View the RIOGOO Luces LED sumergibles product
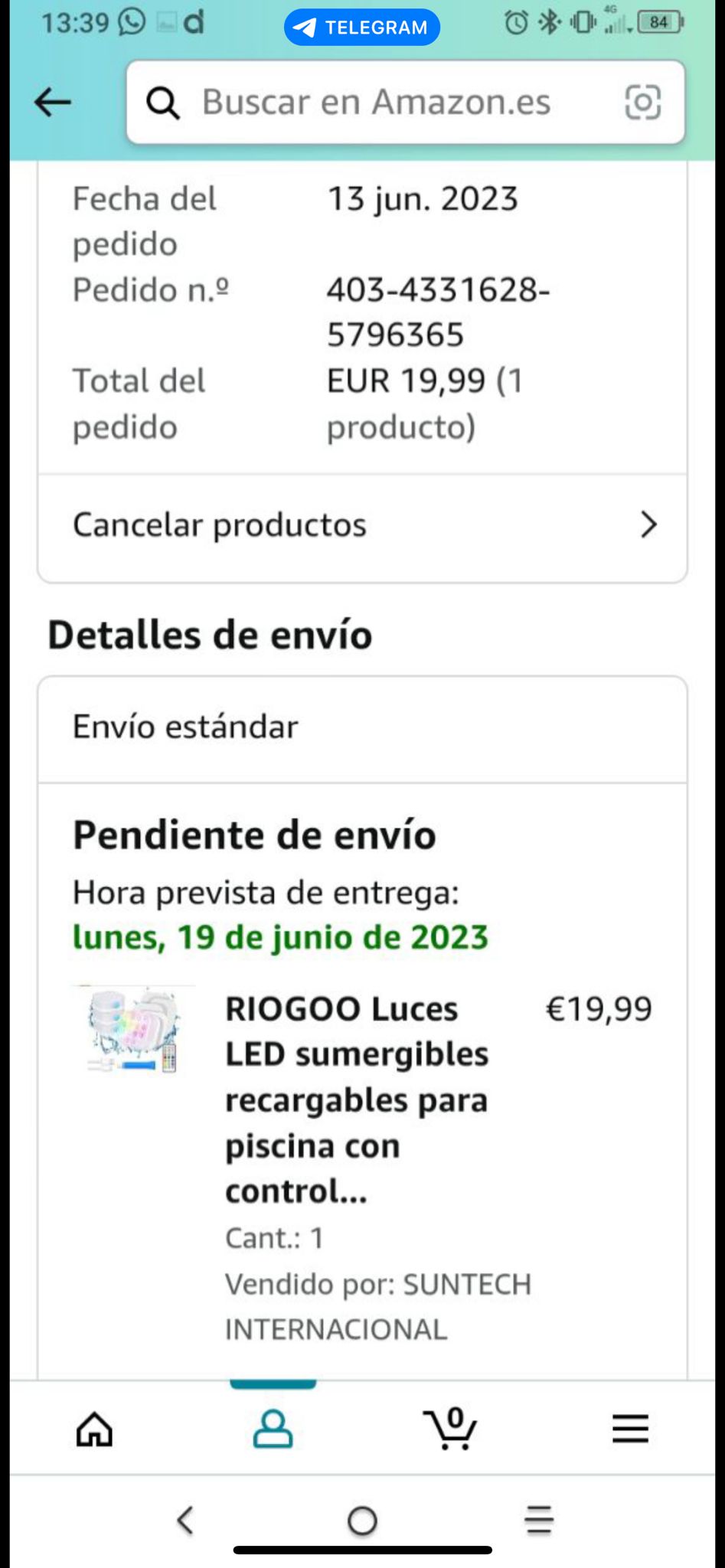Viewport: 725px width, 1568px height. [357, 1099]
